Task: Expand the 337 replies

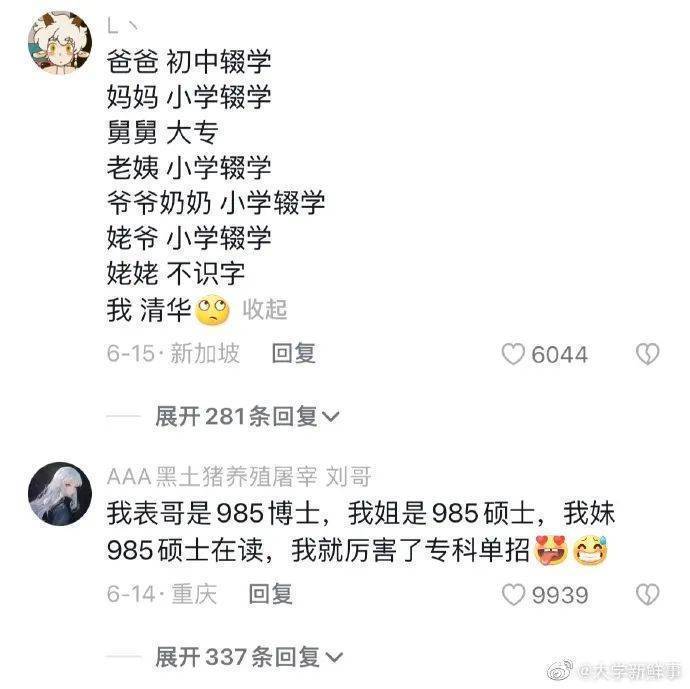Action: coord(247,657)
